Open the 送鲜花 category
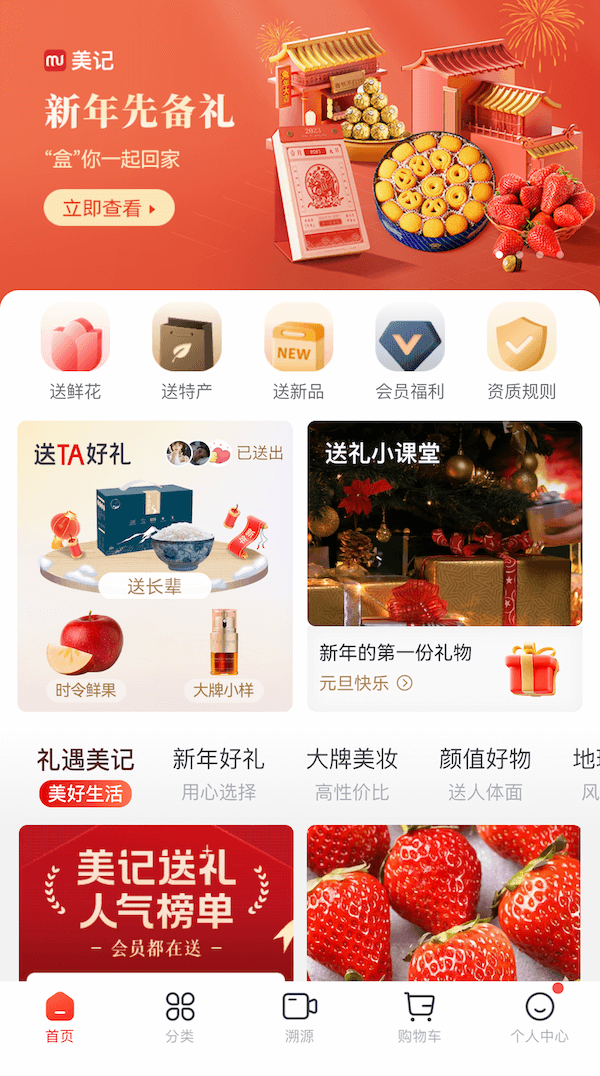Viewport: 600px width, 1076px height. click(x=75, y=351)
